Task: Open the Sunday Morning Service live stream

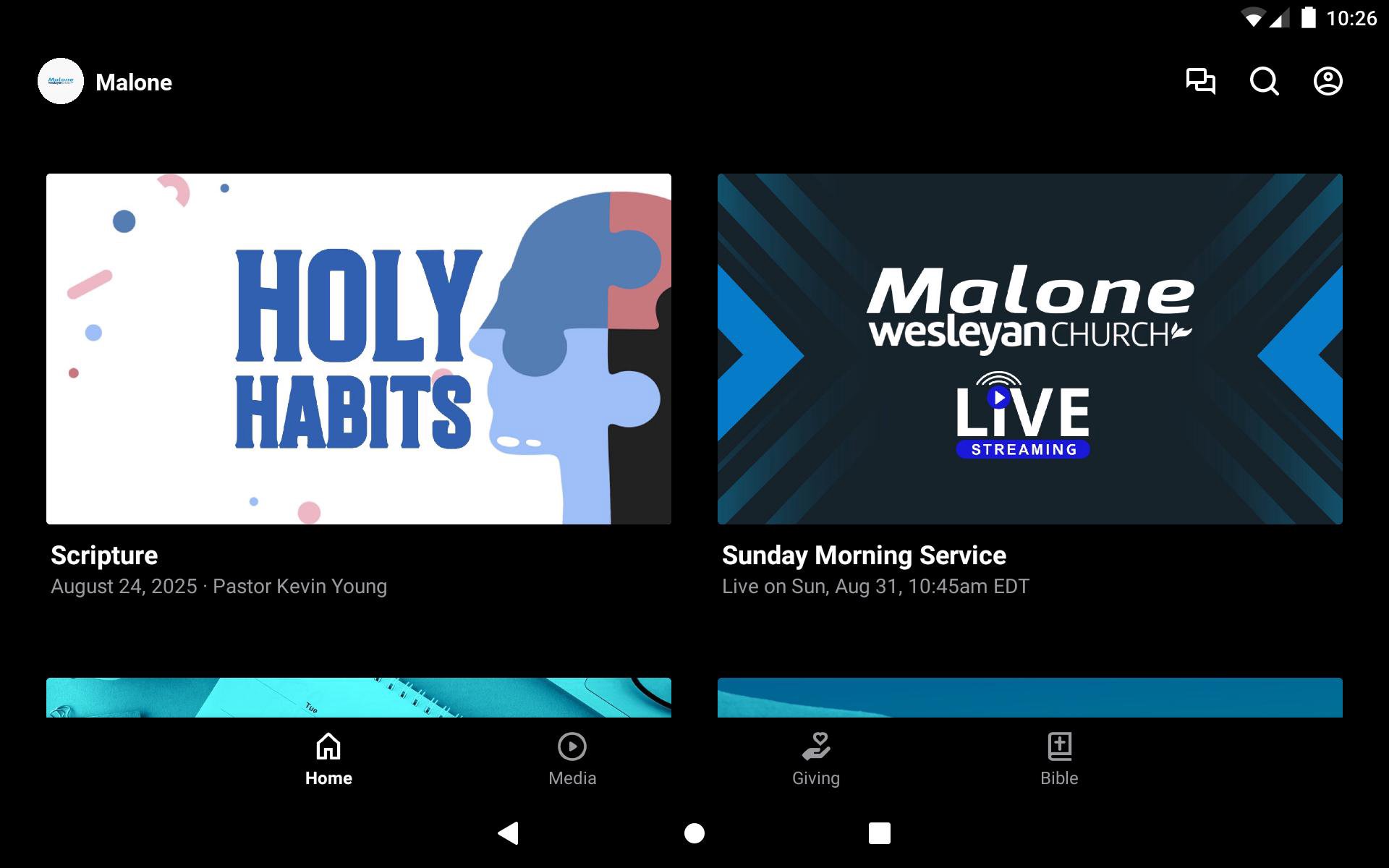Action: pyautogui.click(x=1029, y=349)
